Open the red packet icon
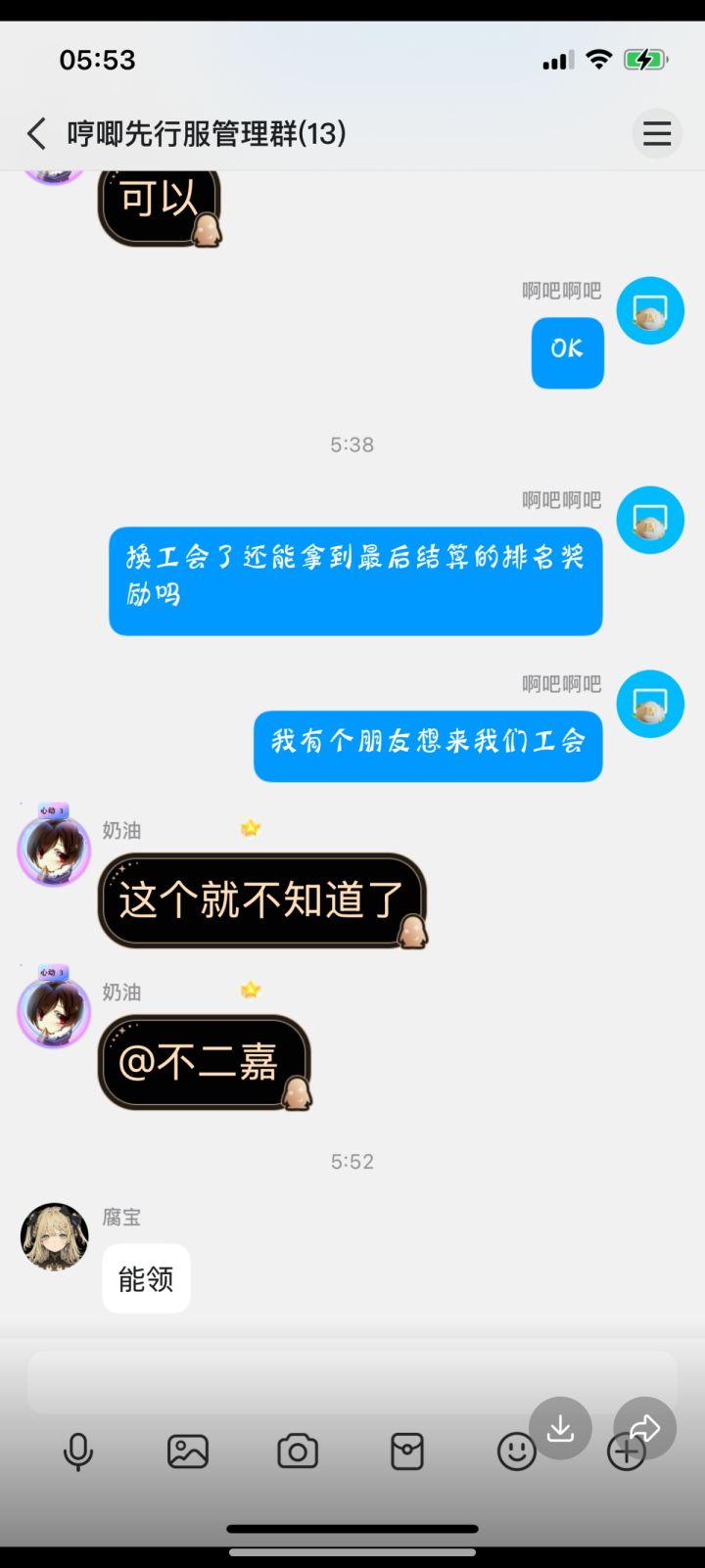The image size is (705, 1568). click(x=409, y=1452)
